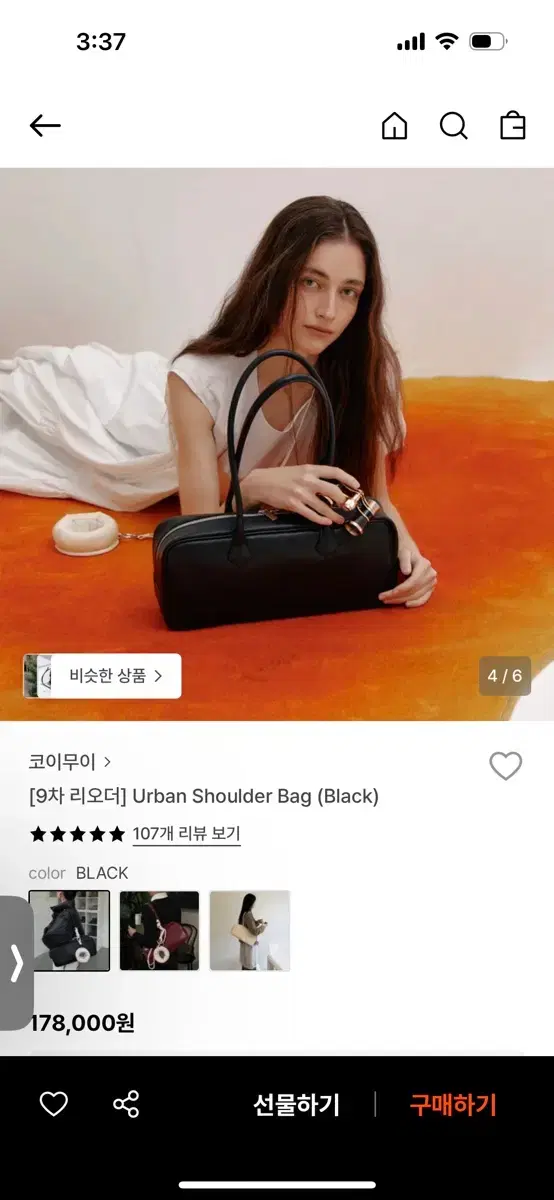The width and height of the screenshot is (554, 1200).
Task: Open the shopping bag icon
Action: [x=512, y=126]
